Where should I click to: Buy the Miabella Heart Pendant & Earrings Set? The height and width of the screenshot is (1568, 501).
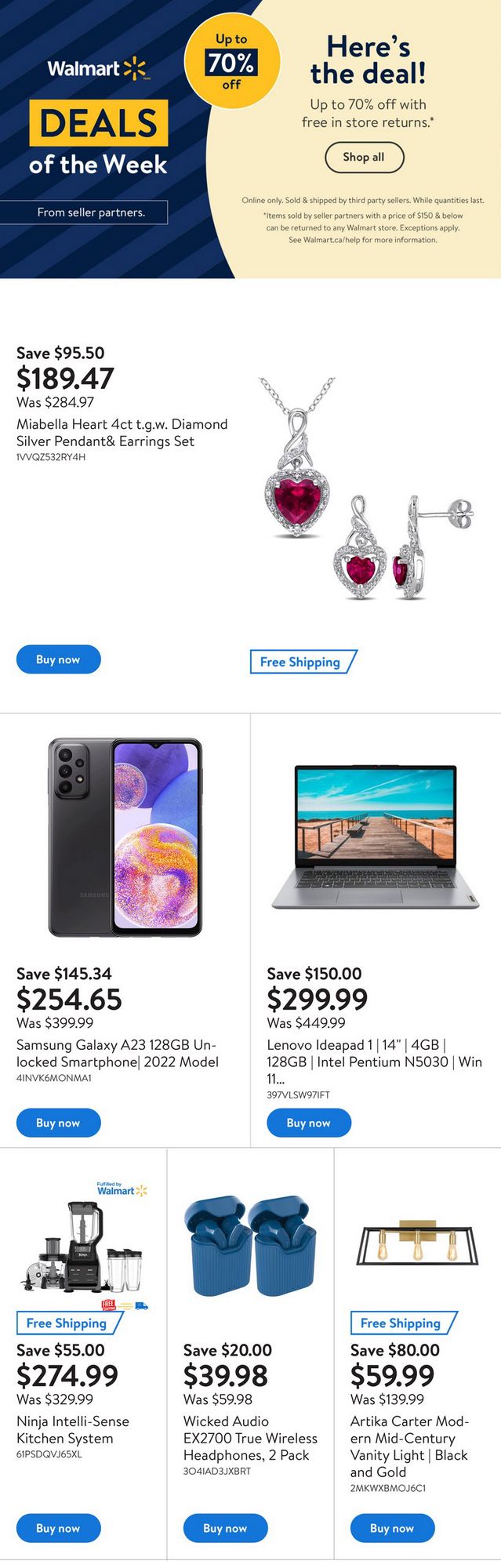59,659
